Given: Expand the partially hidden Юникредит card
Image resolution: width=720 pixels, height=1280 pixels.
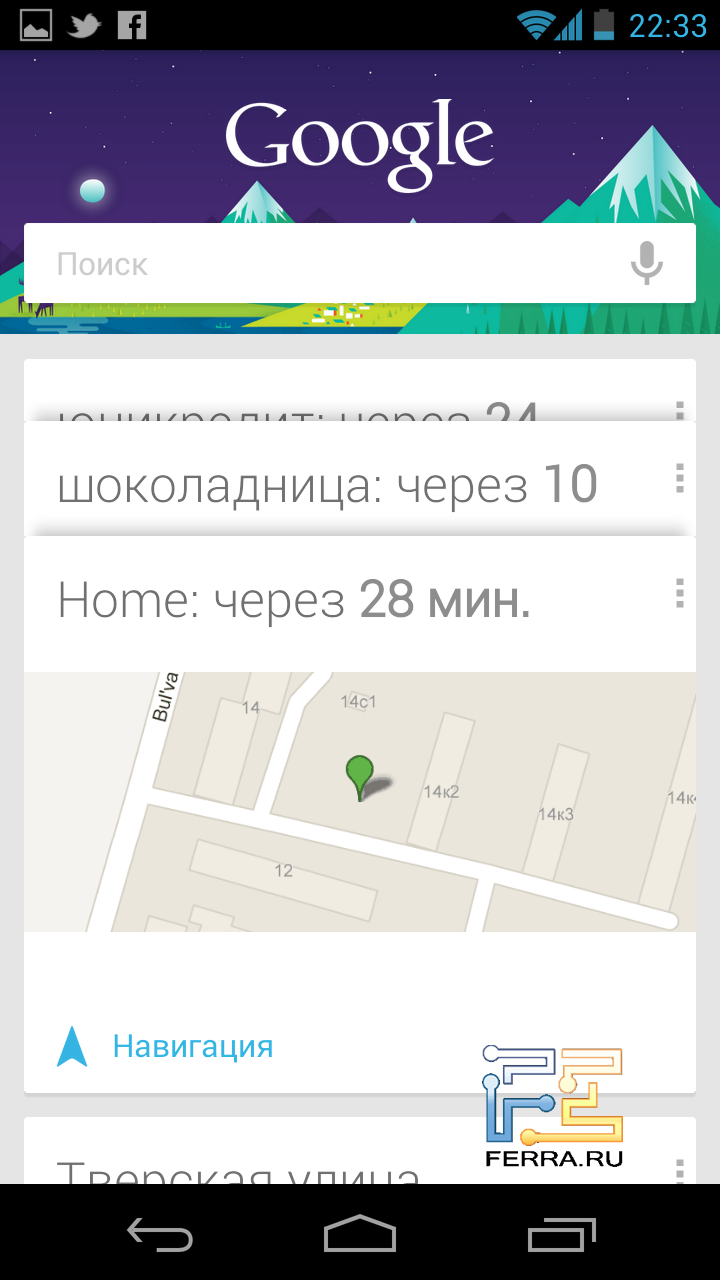Looking at the screenshot, I should pyautogui.click(x=300, y=405).
